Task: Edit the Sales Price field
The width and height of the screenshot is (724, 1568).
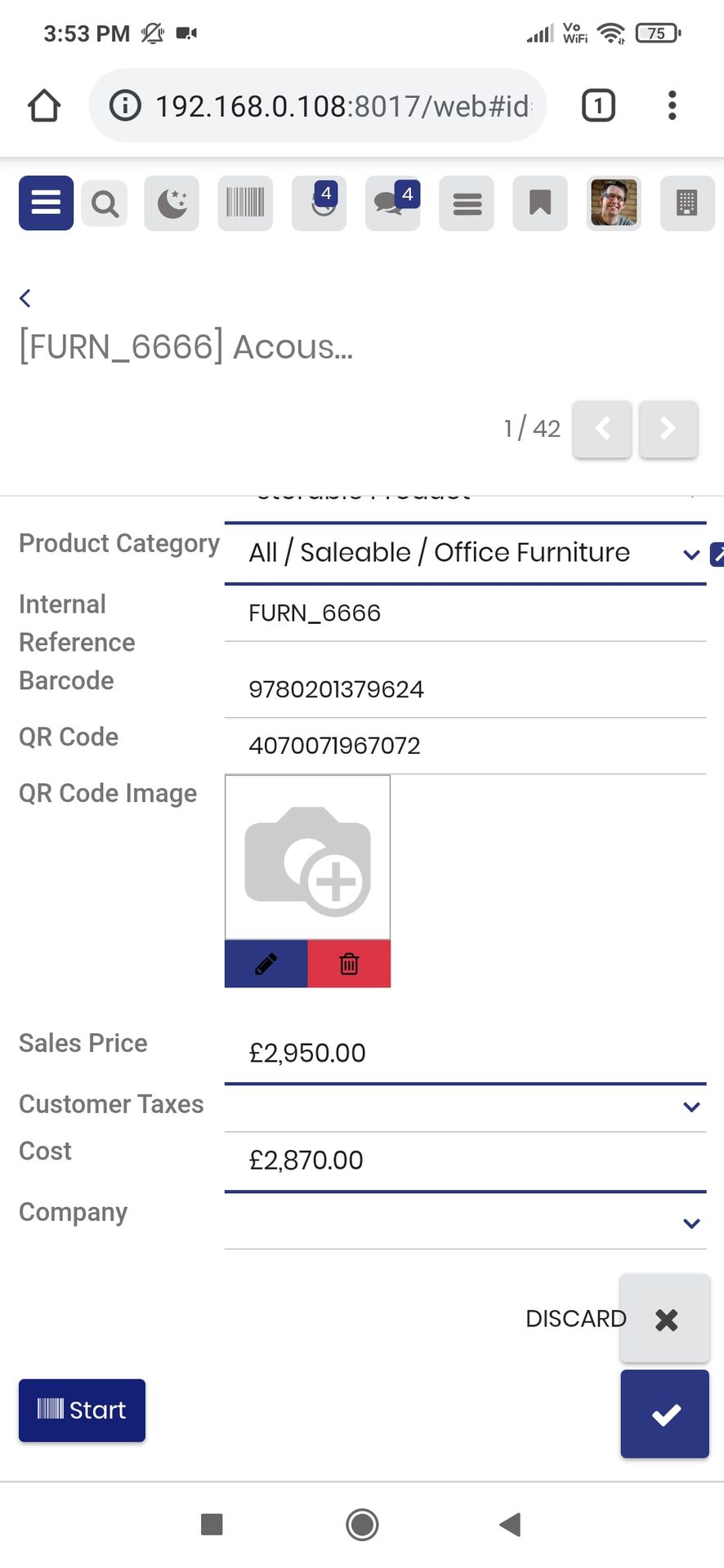Action: 465,1053
